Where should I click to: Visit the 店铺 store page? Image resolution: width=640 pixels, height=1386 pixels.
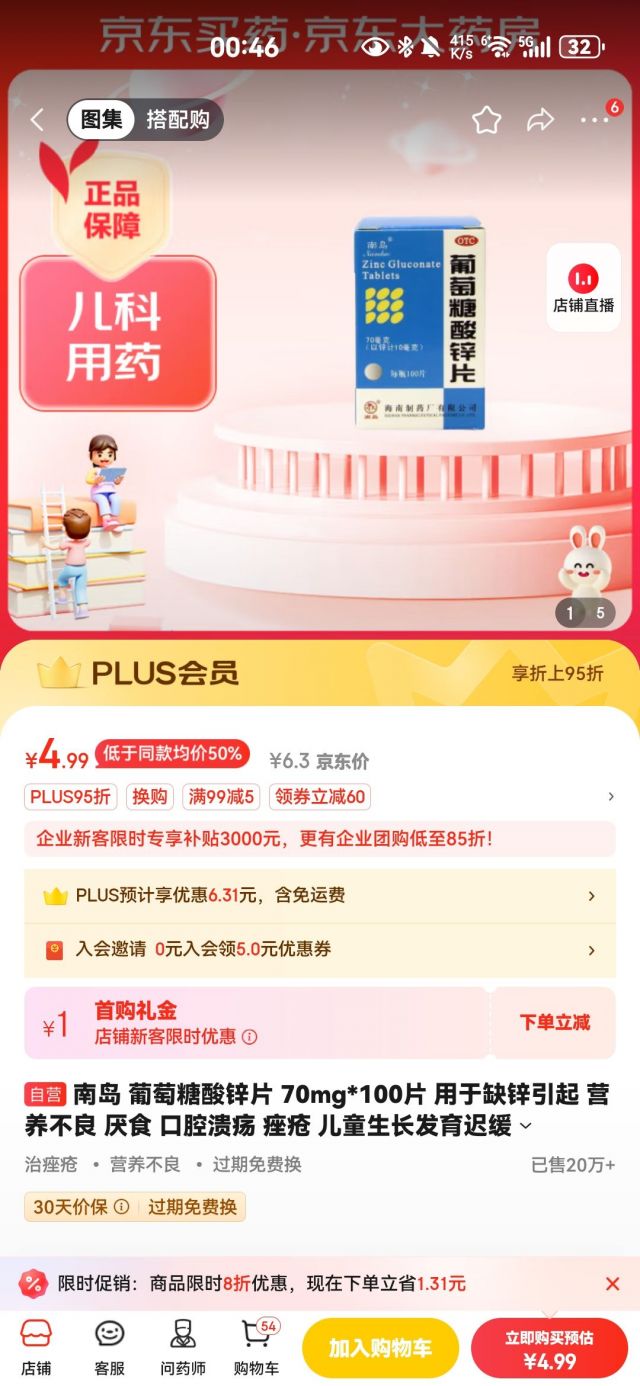click(x=36, y=1347)
